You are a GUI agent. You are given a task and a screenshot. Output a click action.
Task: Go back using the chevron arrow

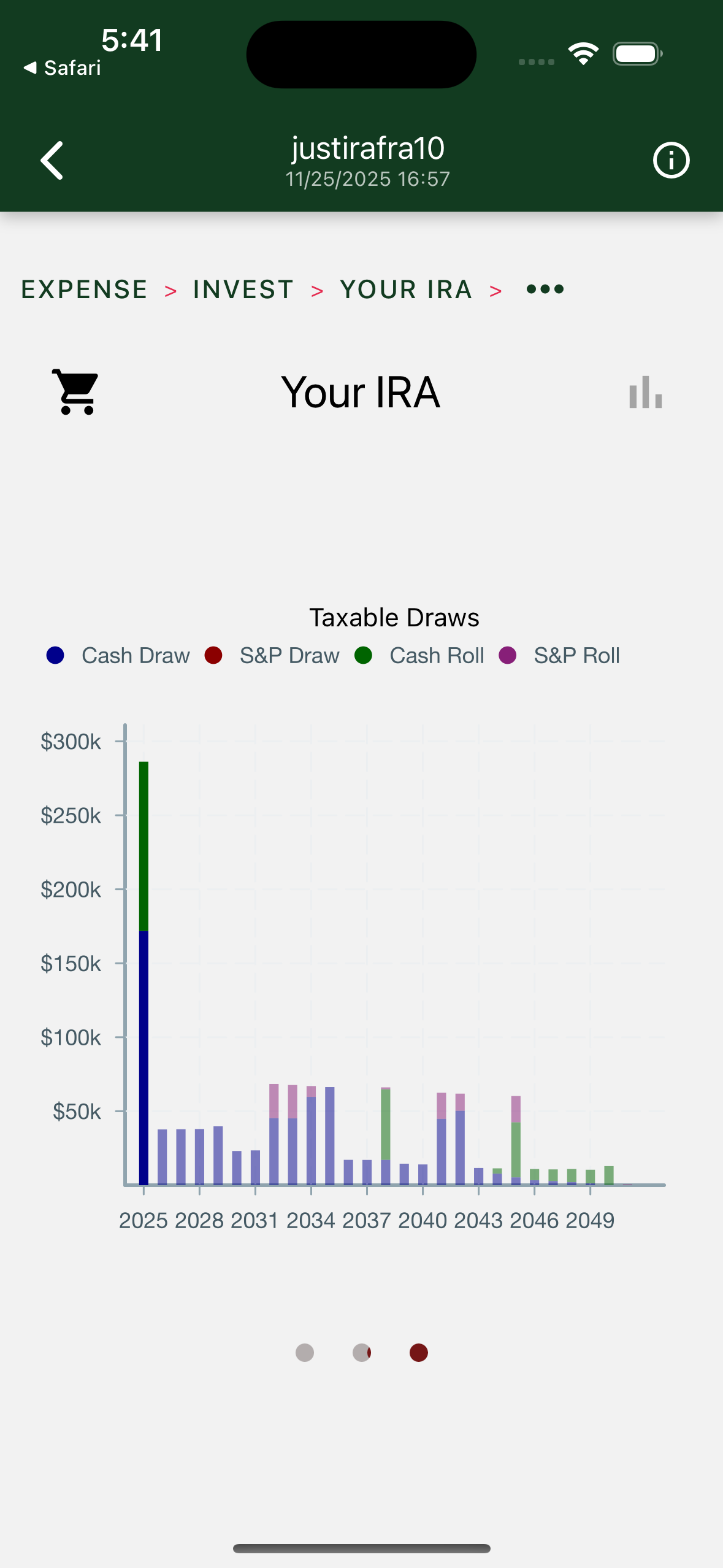tap(52, 161)
